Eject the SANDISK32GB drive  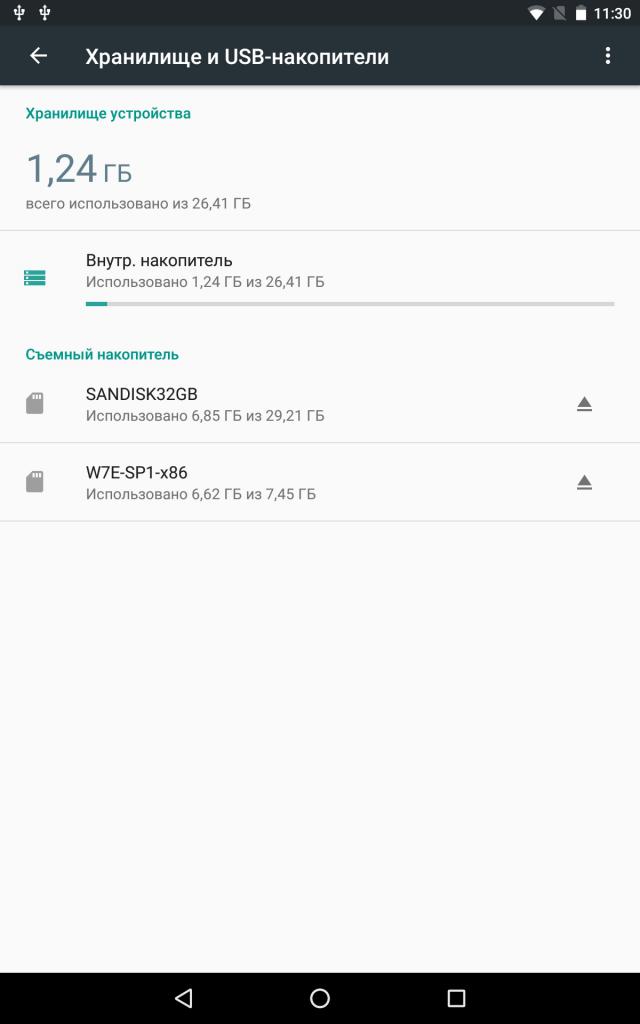[585, 404]
